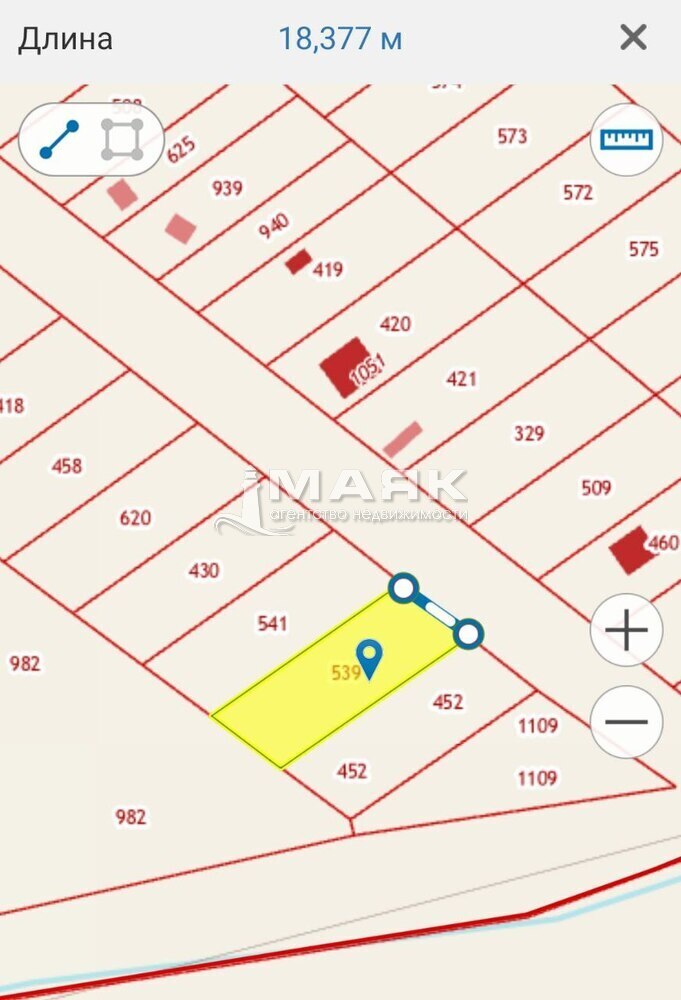The width and height of the screenshot is (681, 1000).
Task: Tap the location pin on parcel 539
Action: (x=370, y=659)
